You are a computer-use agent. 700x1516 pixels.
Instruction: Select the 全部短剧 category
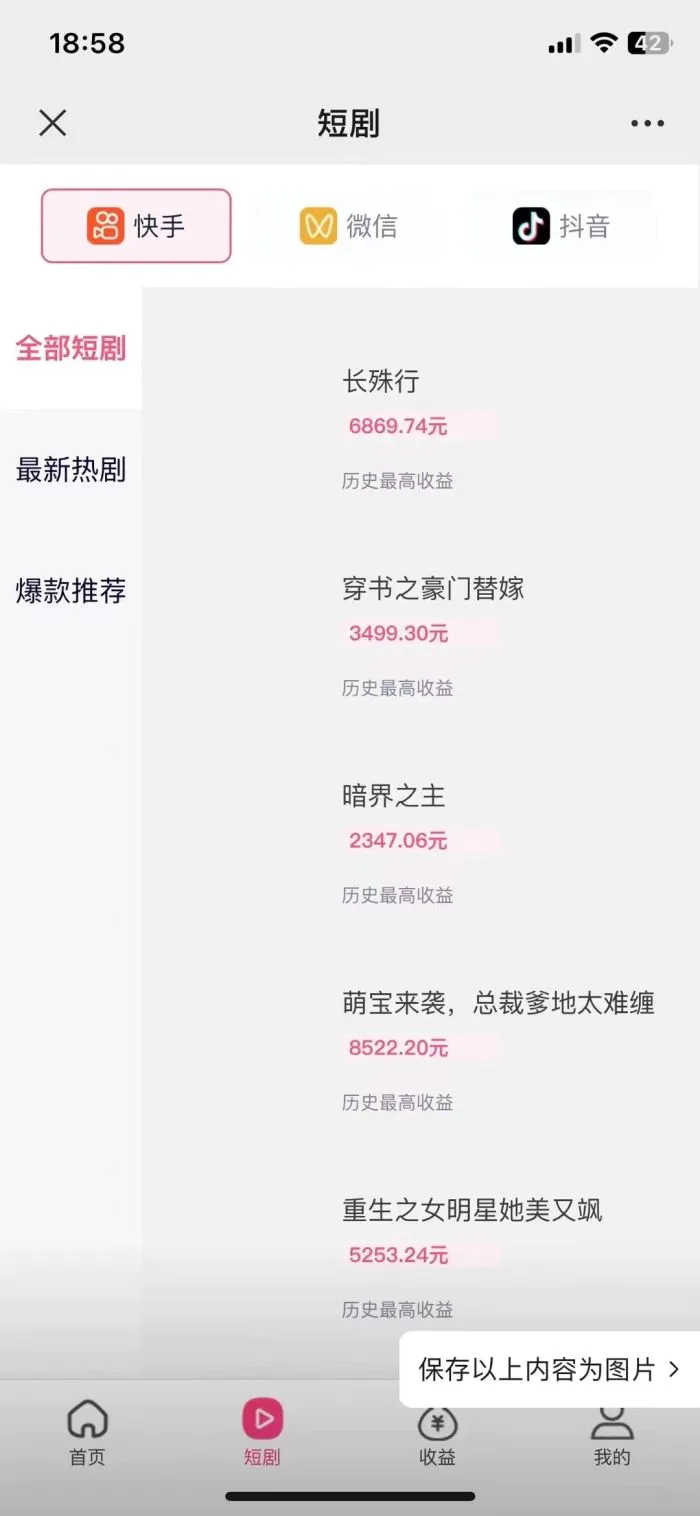[x=71, y=348]
